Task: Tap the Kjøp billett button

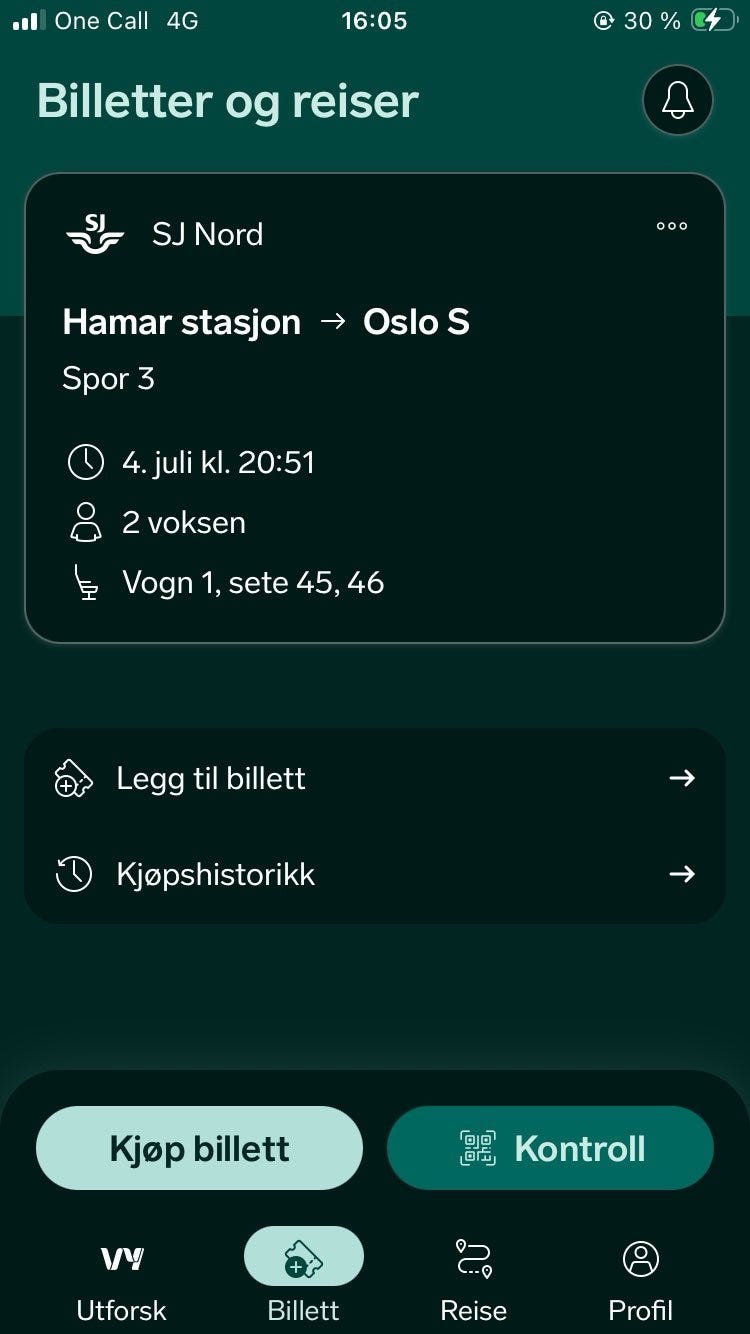Action: [199, 1148]
